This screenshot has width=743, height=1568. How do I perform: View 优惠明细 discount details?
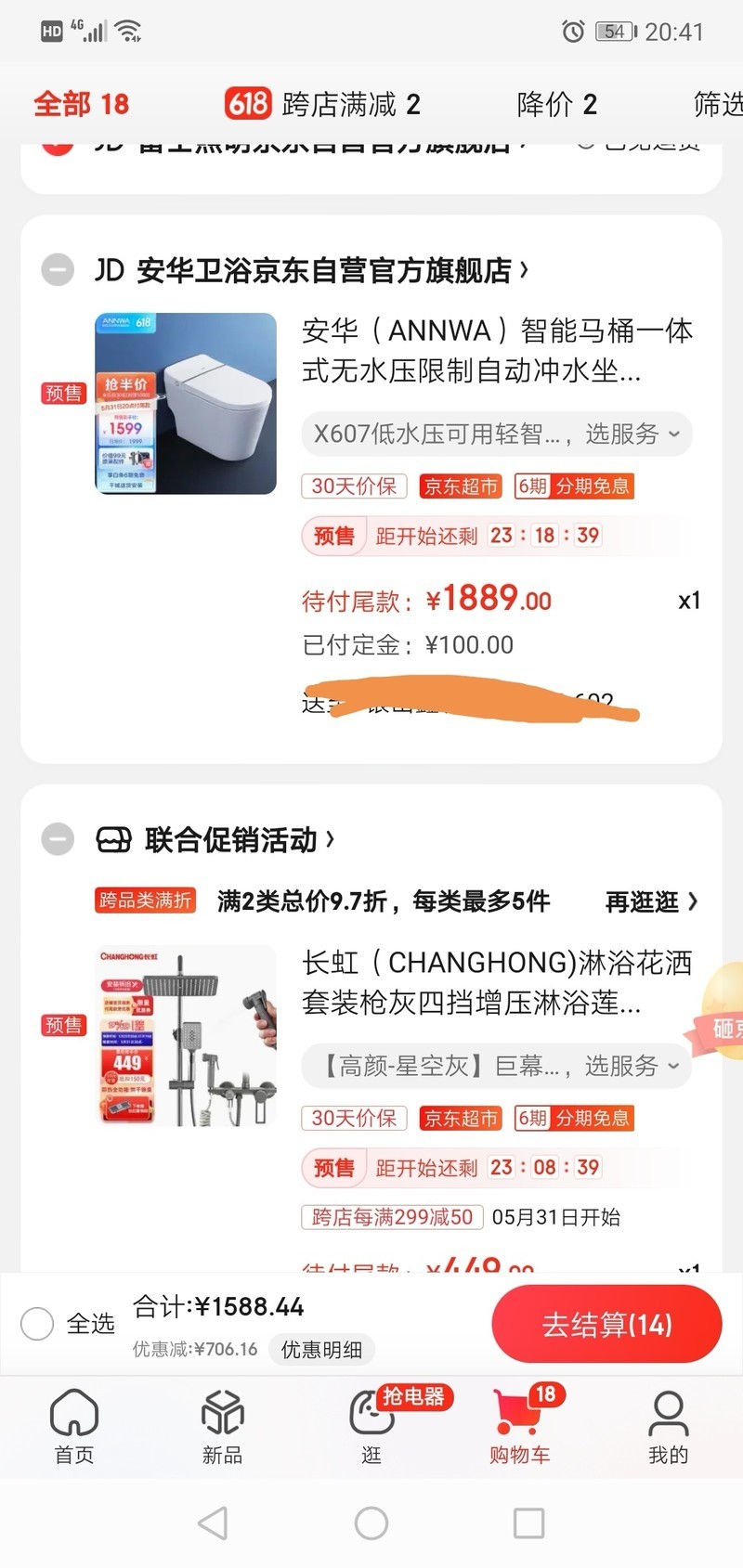pos(321,1350)
